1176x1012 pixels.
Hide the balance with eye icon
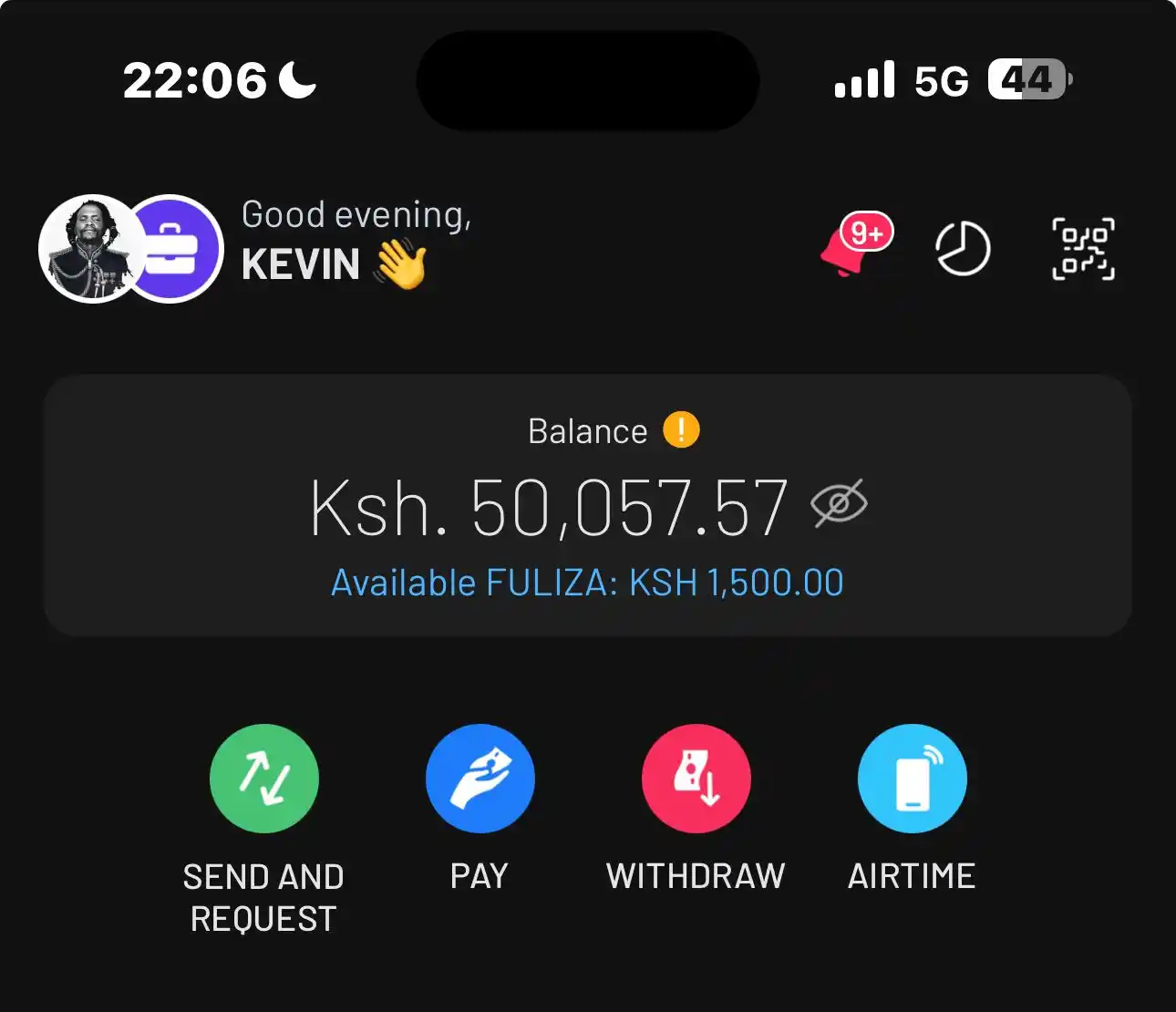coord(839,503)
